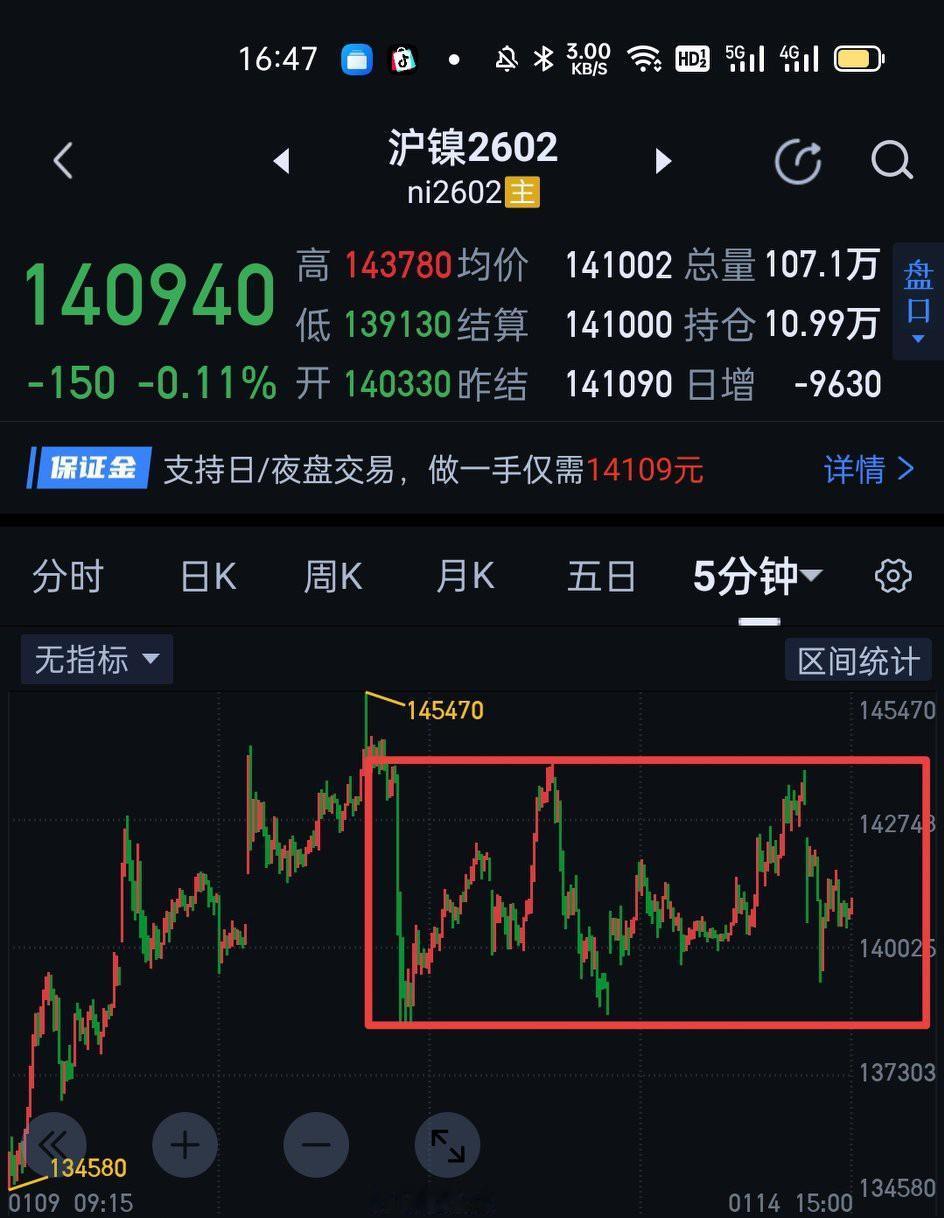Enter fullscreen chart with the expand icon

[447, 1144]
